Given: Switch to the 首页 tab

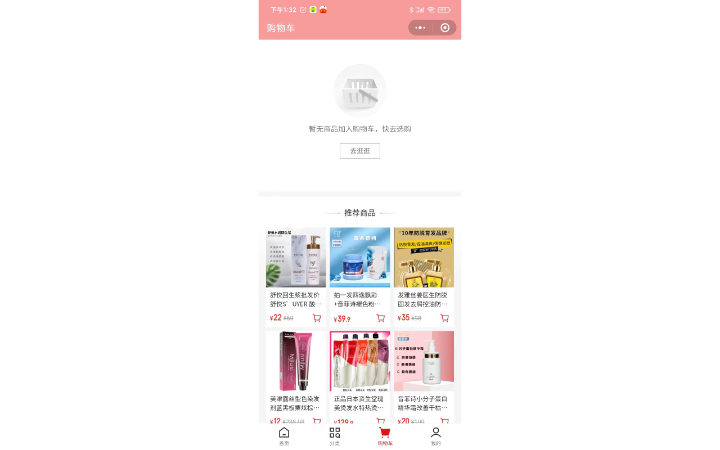Looking at the screenshot, I should (284, 436).
